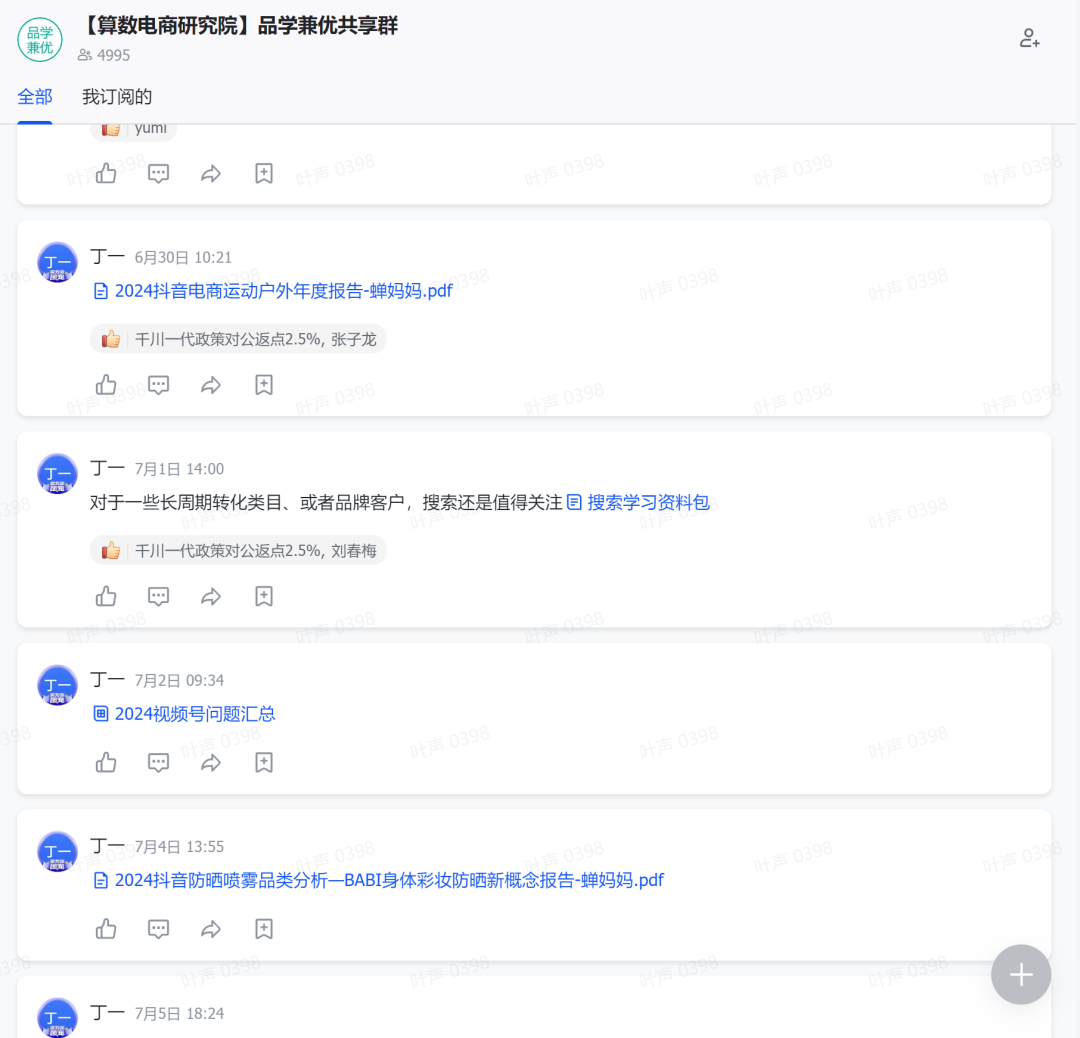Open the 2024视频号问题汇总 spreadsheet
The height and width of the screenshot is (1038, 1080).
(x=194, y=714)
